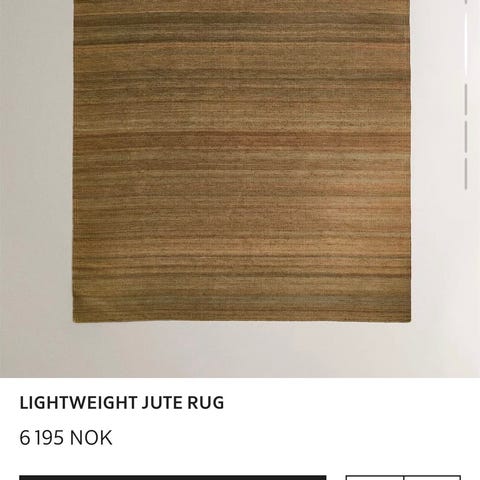480x480 pixels.
Task: Open the jute rug product photo
Action: click(x=240, y=189)
